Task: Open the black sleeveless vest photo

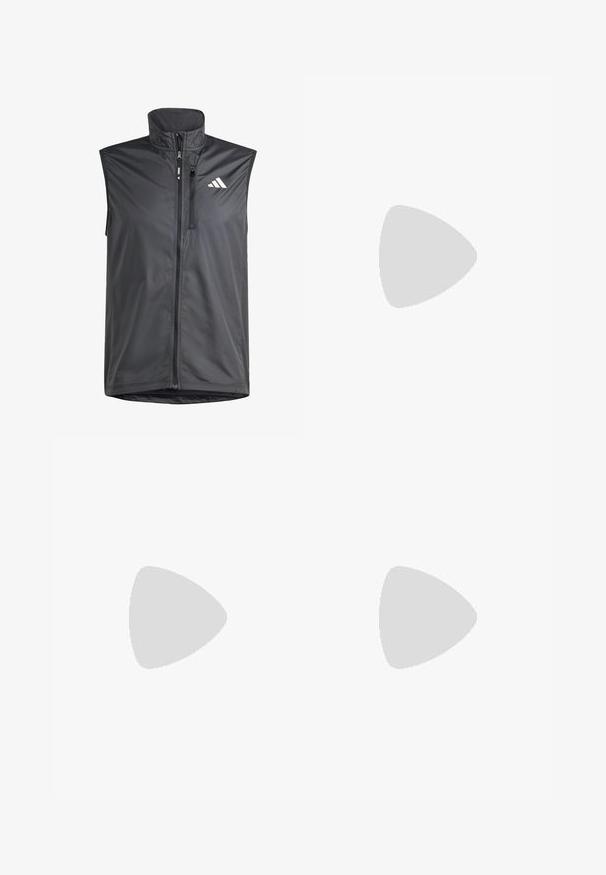Action: click(178, 255)
